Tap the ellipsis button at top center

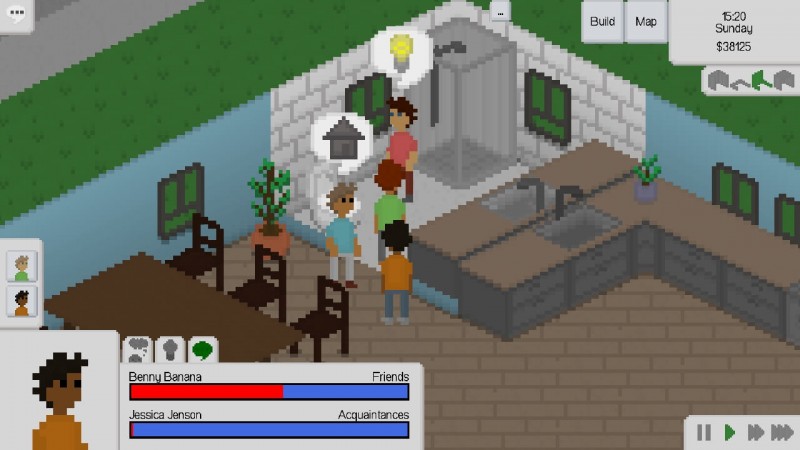pyautogui.click(x=500, y=11)
